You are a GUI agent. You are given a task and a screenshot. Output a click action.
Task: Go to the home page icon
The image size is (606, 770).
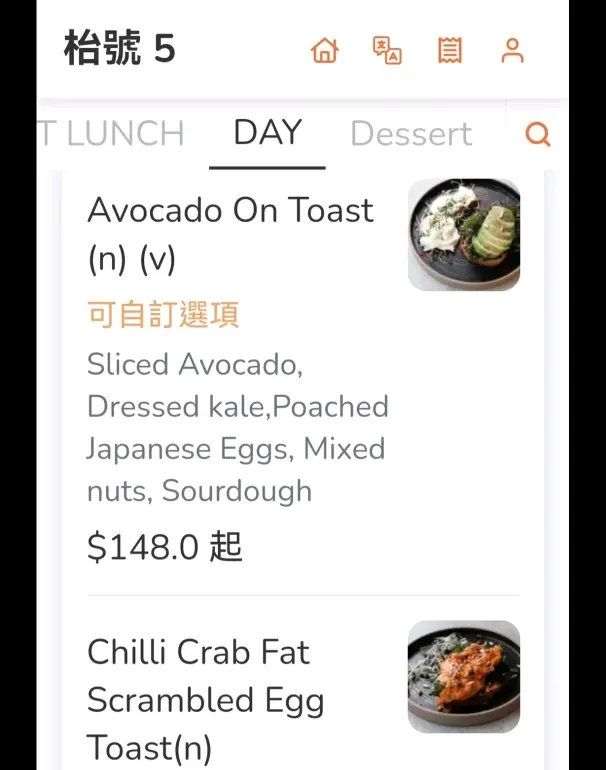pos(325,50)
